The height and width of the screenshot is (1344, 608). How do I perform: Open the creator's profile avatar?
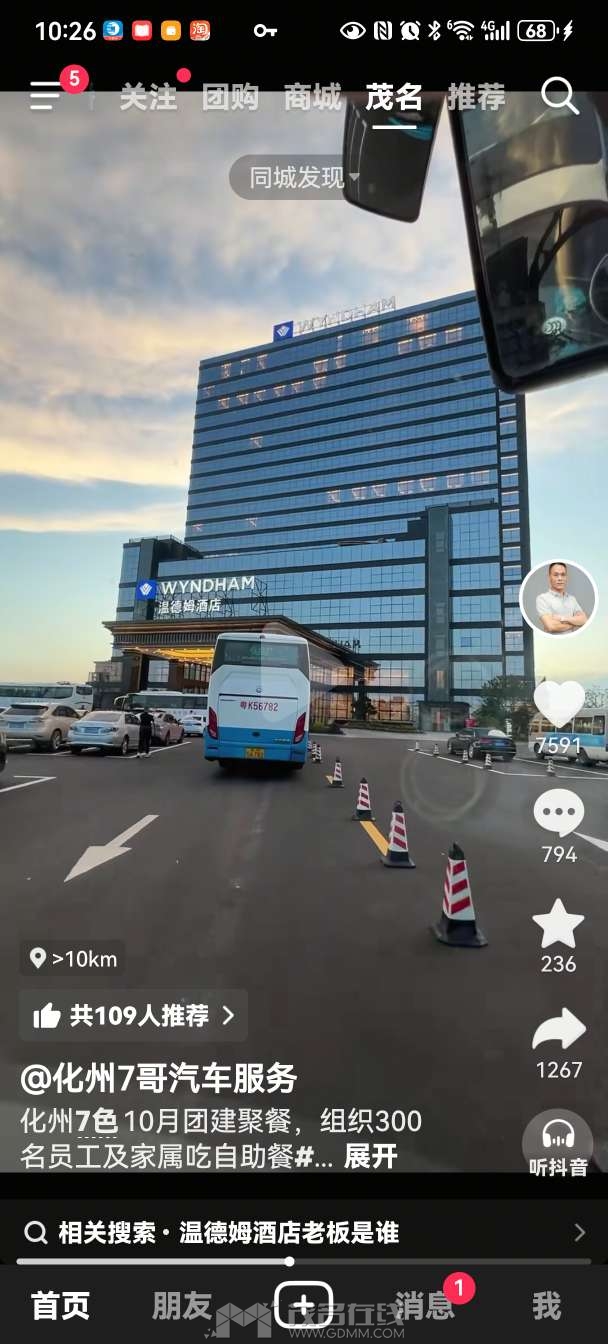[558, 598]
